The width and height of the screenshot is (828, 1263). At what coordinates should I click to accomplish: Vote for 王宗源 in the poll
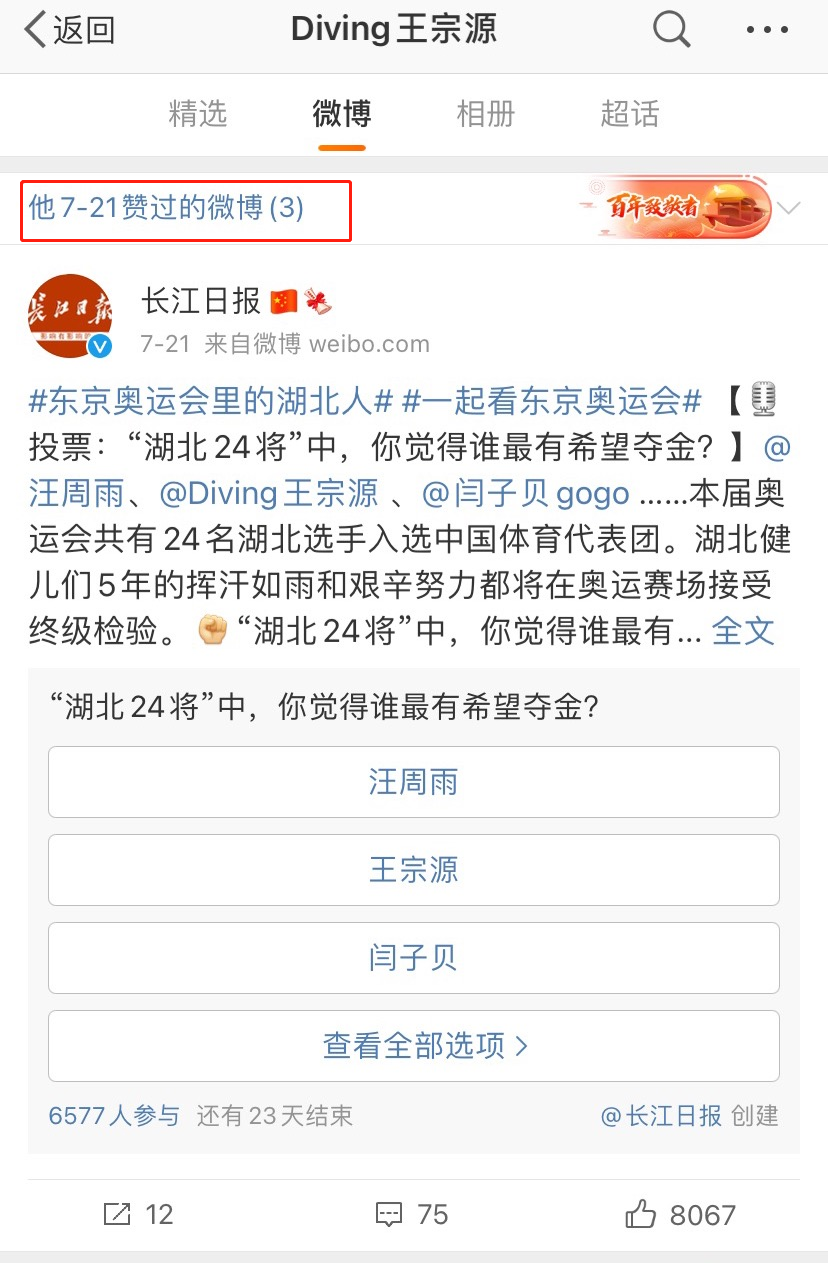click(x=413, y=869)
